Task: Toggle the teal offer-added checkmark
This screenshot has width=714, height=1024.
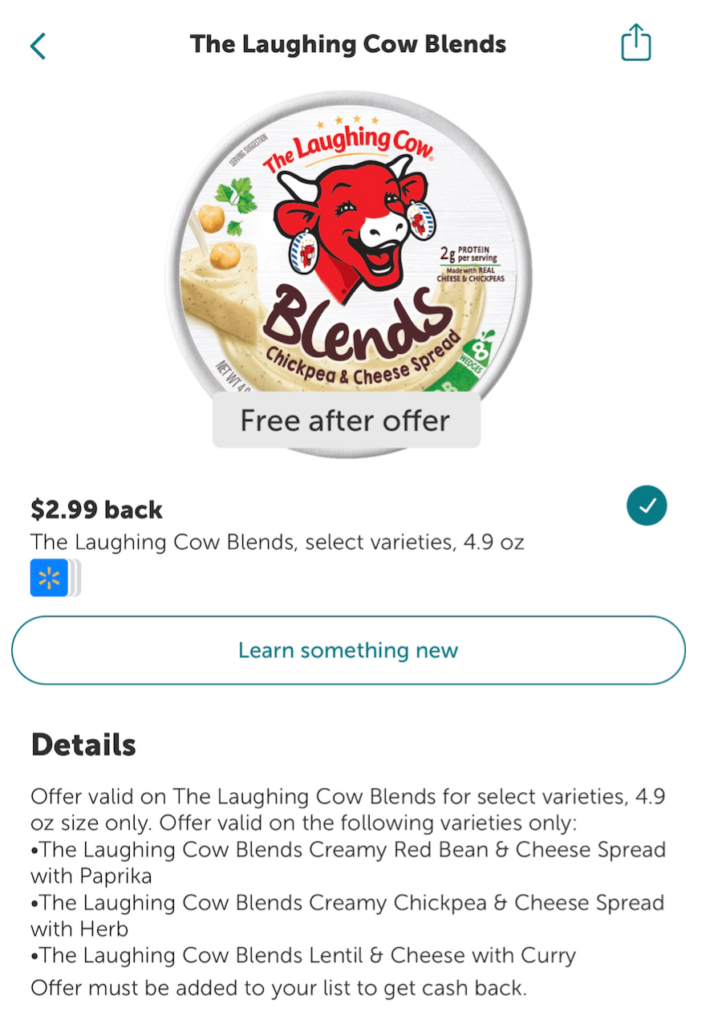Action: coord(647,507)
